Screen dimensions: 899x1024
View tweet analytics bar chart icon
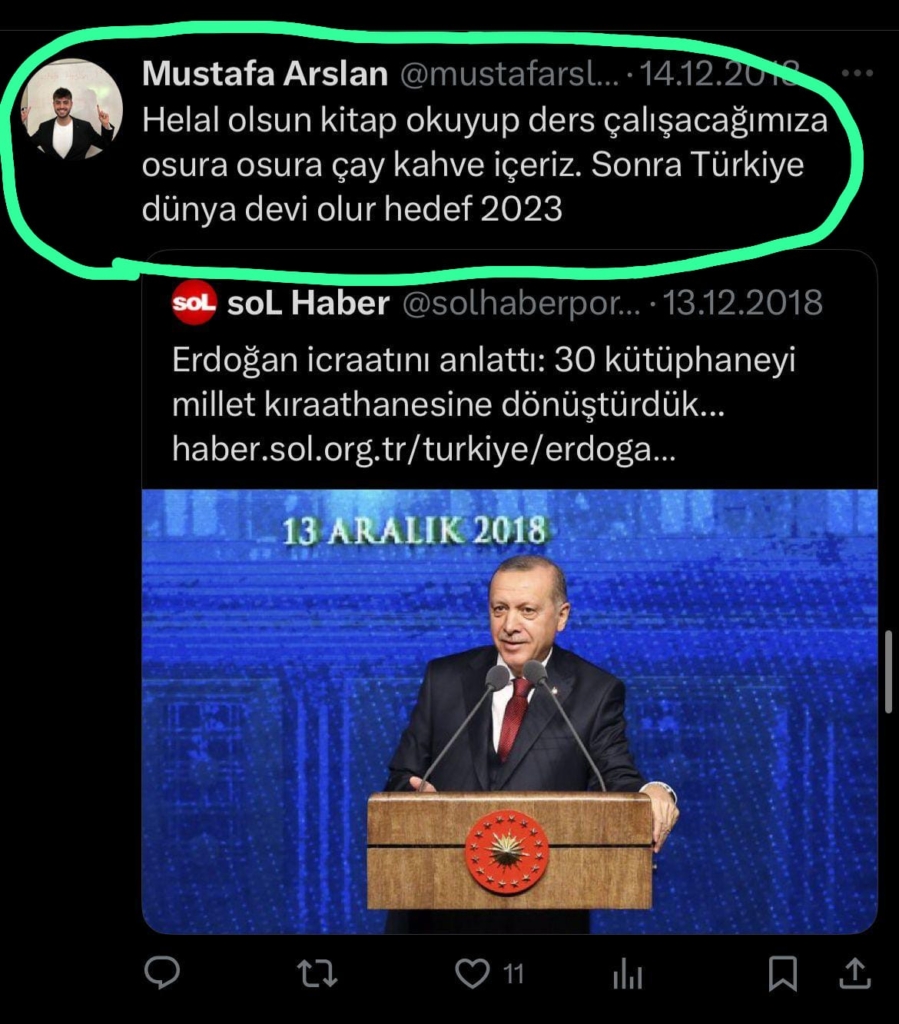pos(627,973)
